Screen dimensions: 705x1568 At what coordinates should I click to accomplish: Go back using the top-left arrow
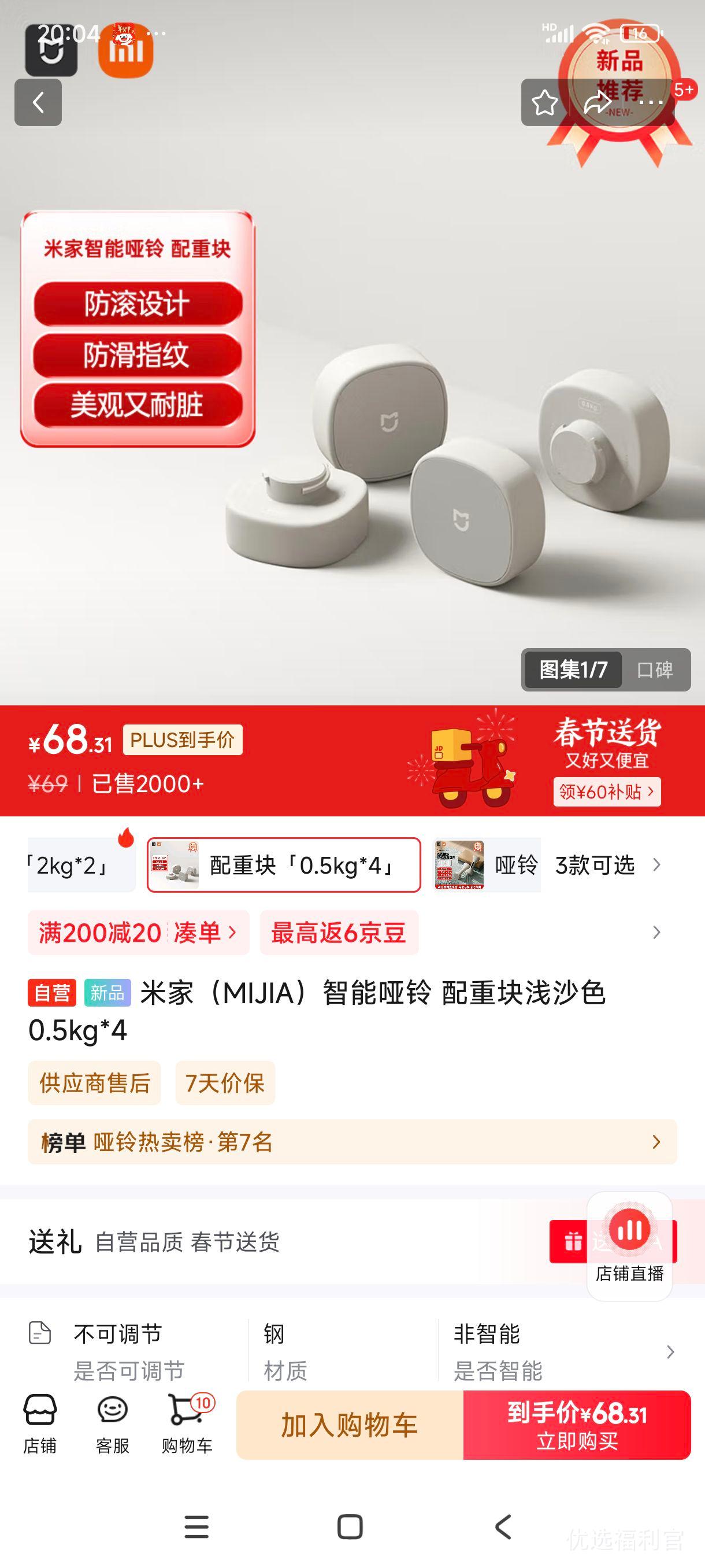[38, 102]
